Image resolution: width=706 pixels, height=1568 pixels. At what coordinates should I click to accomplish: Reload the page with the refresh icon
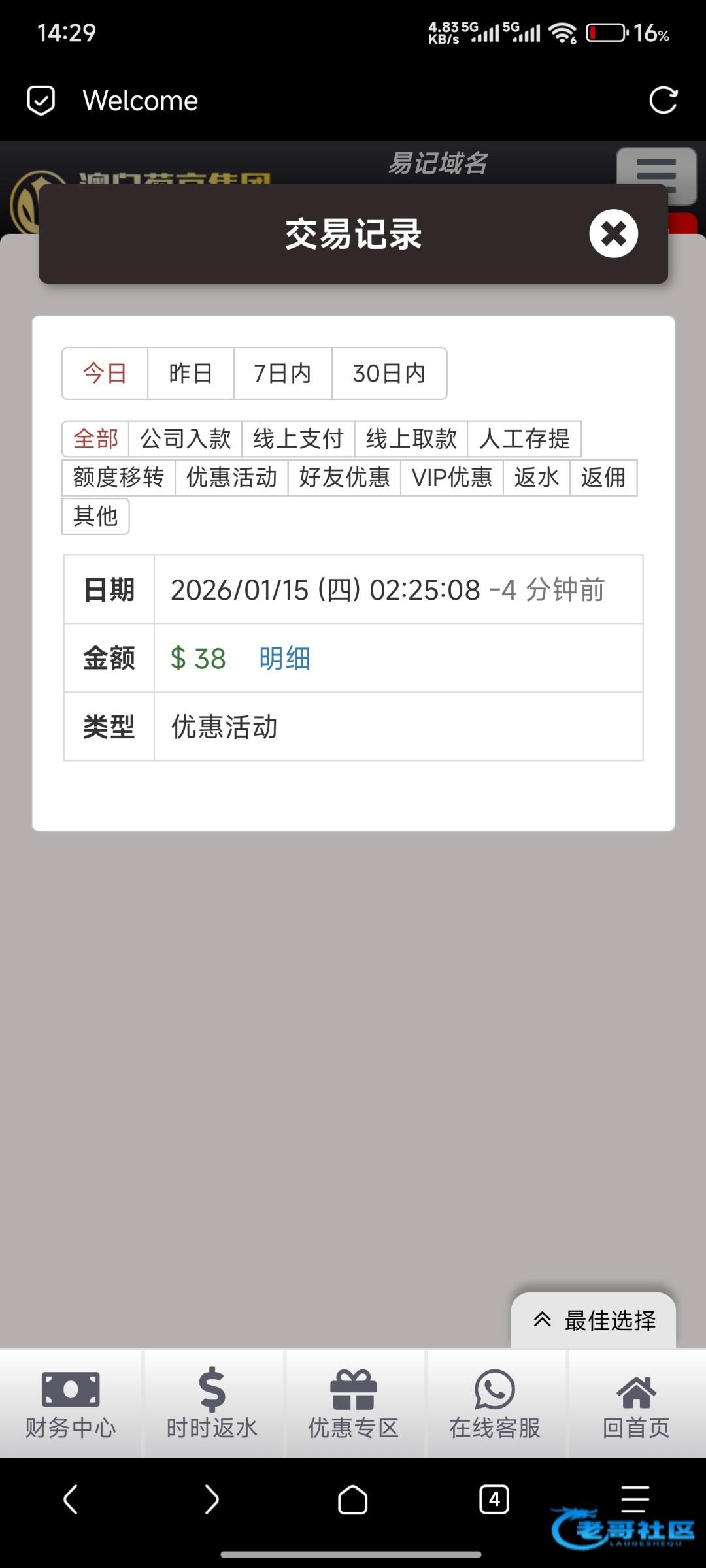[x=663, y=101]
